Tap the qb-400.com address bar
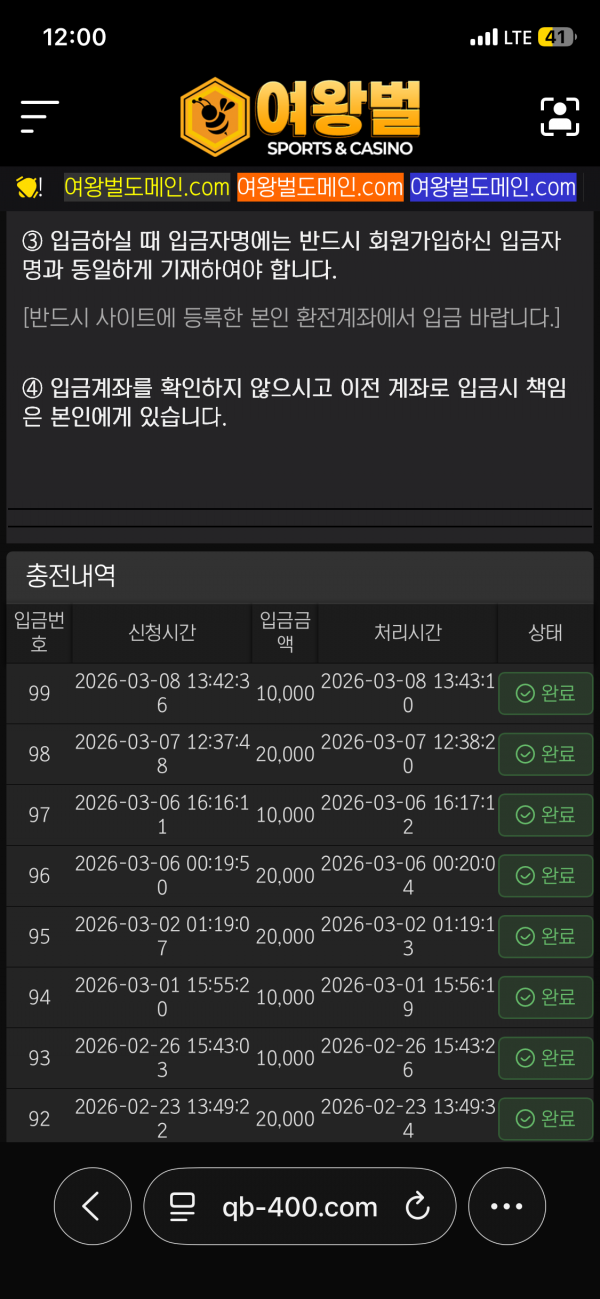This screenshot has height=1299, width=600. (300, 1207)
